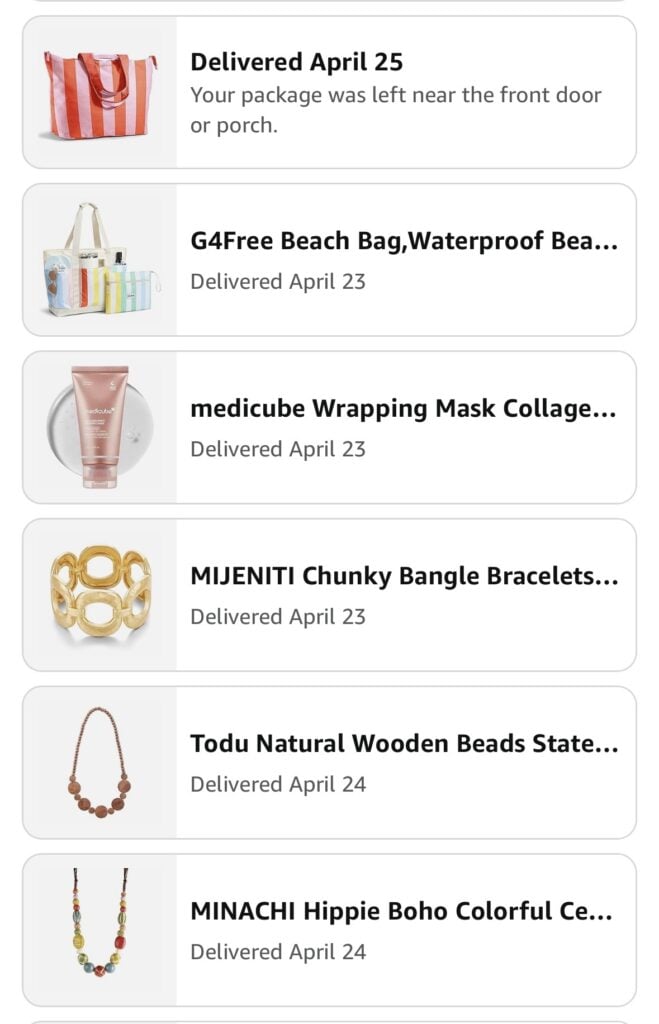This screenshot has height=1024, width=659.
Task: Open the G4Free Beach Bag order
Action: pos(329,260)
